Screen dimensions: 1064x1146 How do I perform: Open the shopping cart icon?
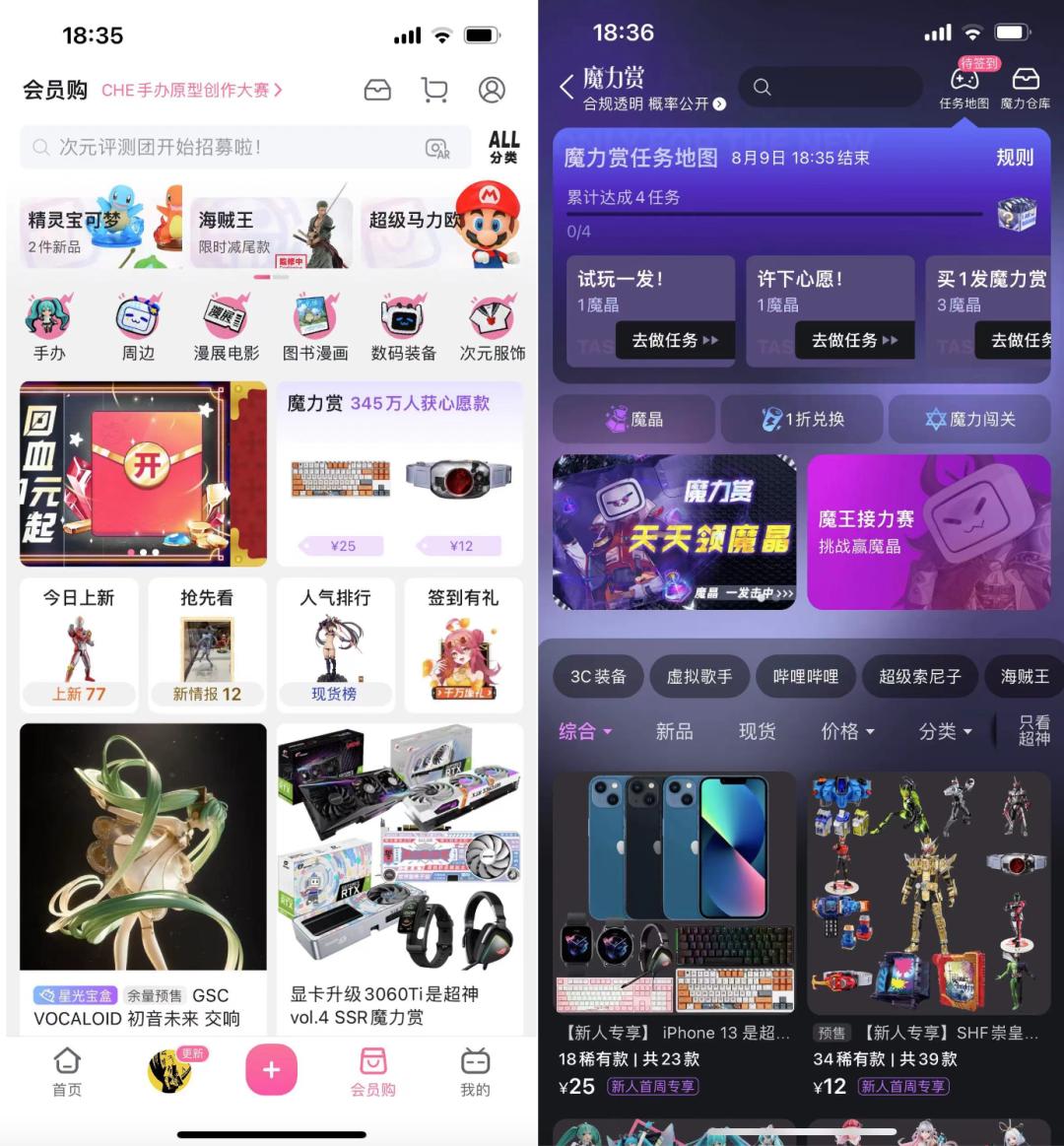(x=434, y=89)
